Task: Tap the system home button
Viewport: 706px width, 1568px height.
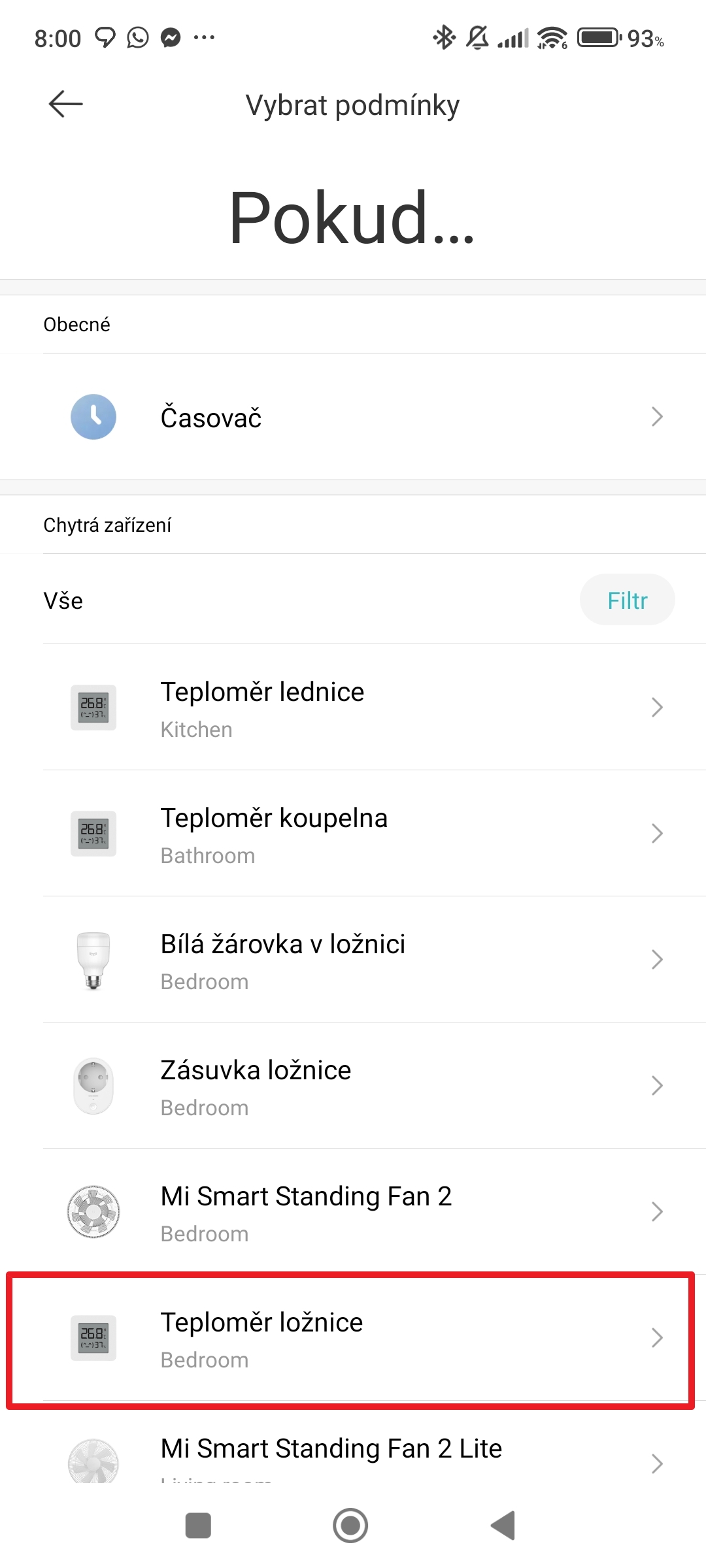Action: pos(350,1526)
